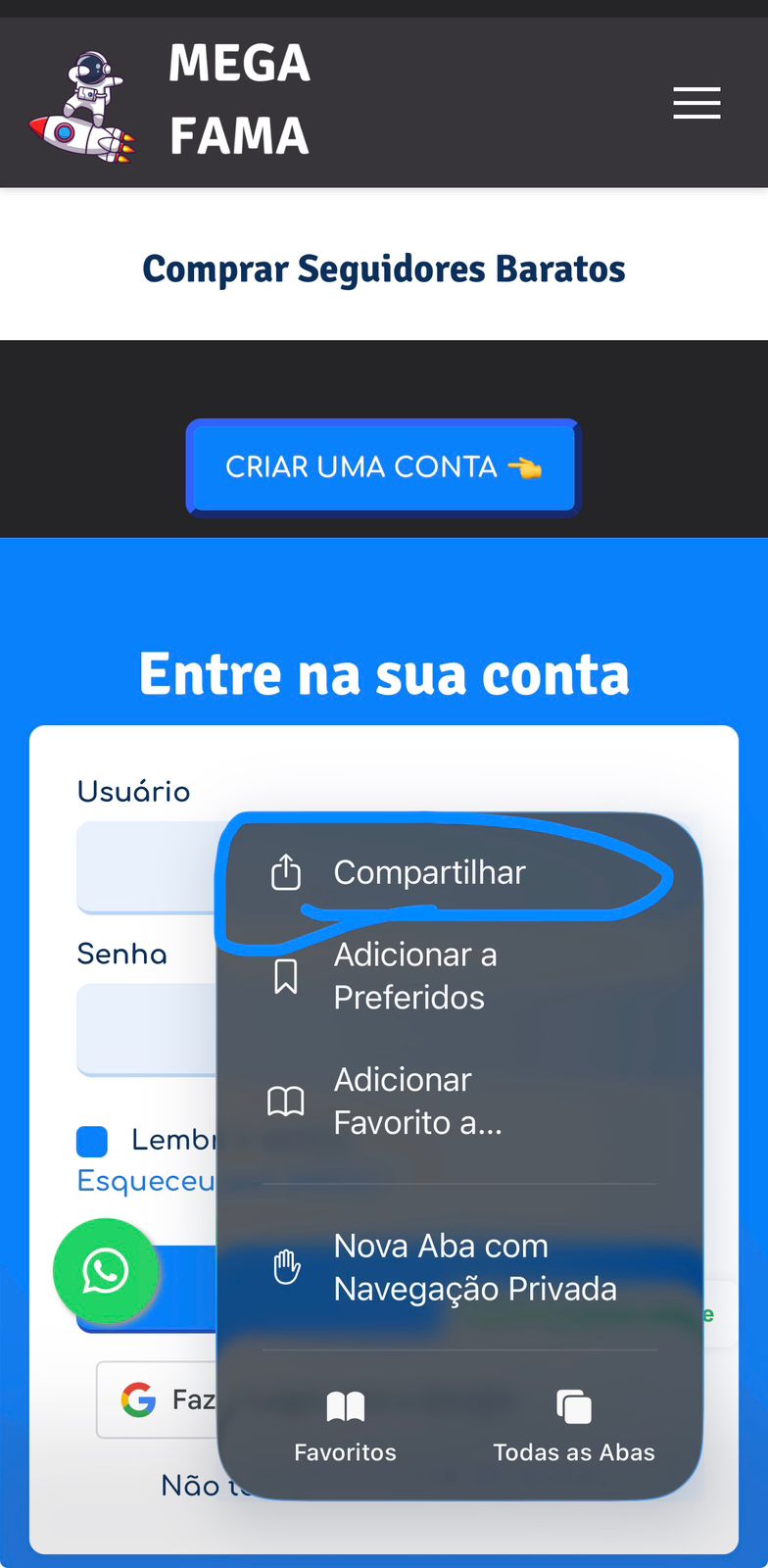The width and height of the screenshot is (768, 1568).
Task: Sign in with the Google button
Action: pos(157,1399)
